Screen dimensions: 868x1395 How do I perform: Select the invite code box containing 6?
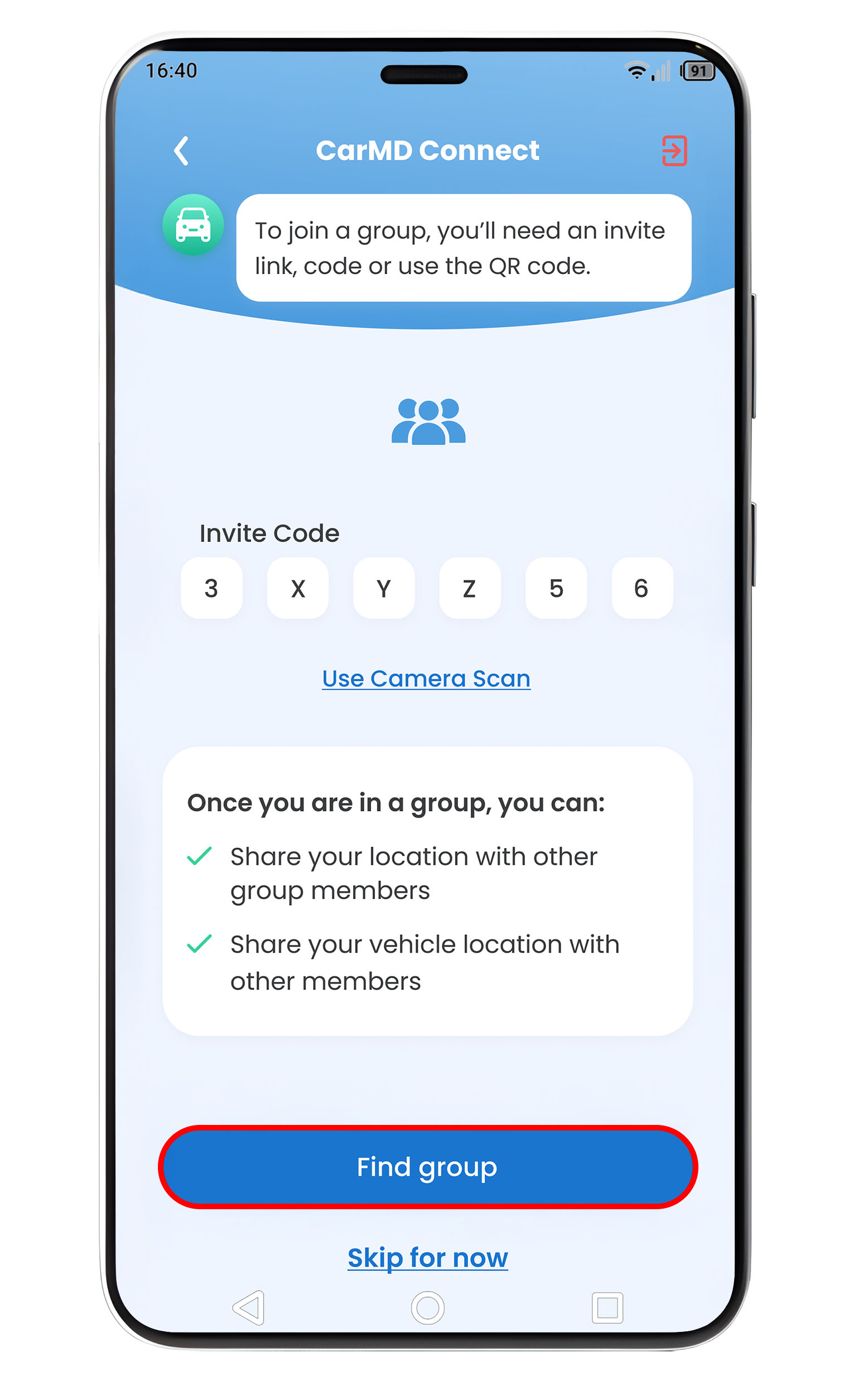(x=642, y=588)
